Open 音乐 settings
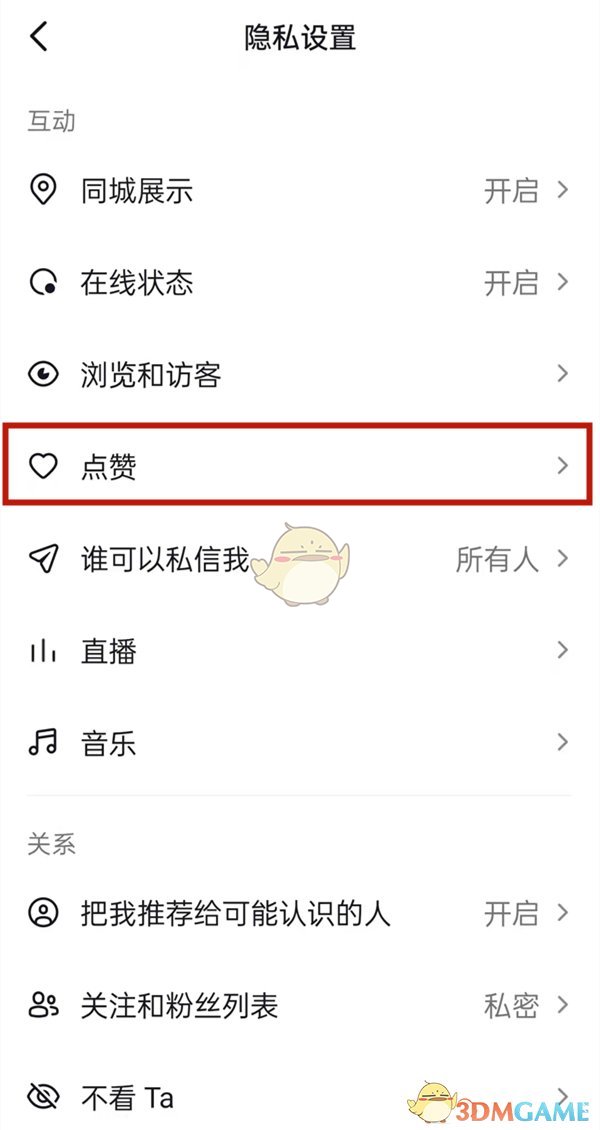The height and width of the screenshot is (1130, 600). coord(300,744)
